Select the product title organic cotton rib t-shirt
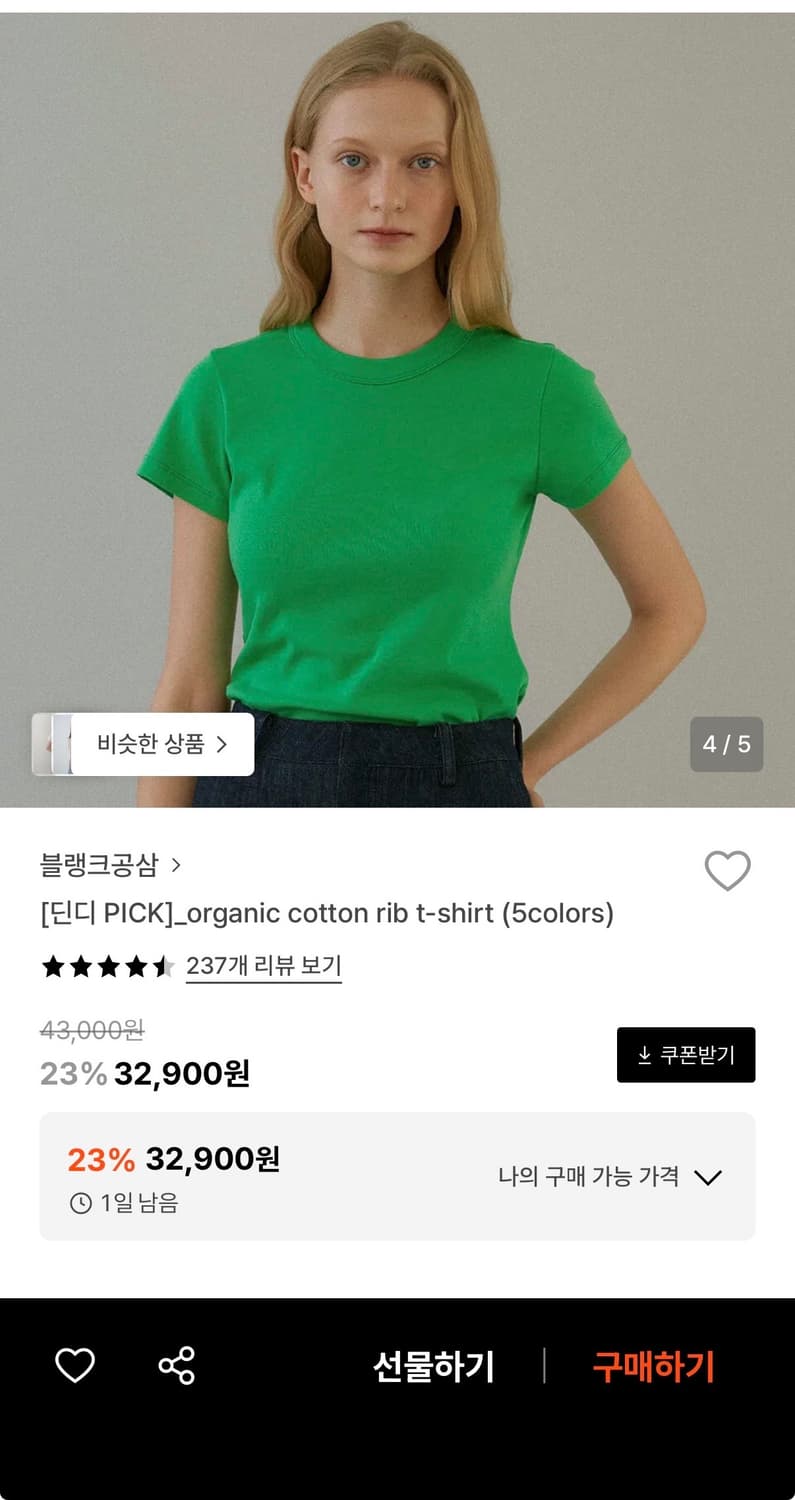Screen dimensions: 795x1500 [x=325, y=913]
